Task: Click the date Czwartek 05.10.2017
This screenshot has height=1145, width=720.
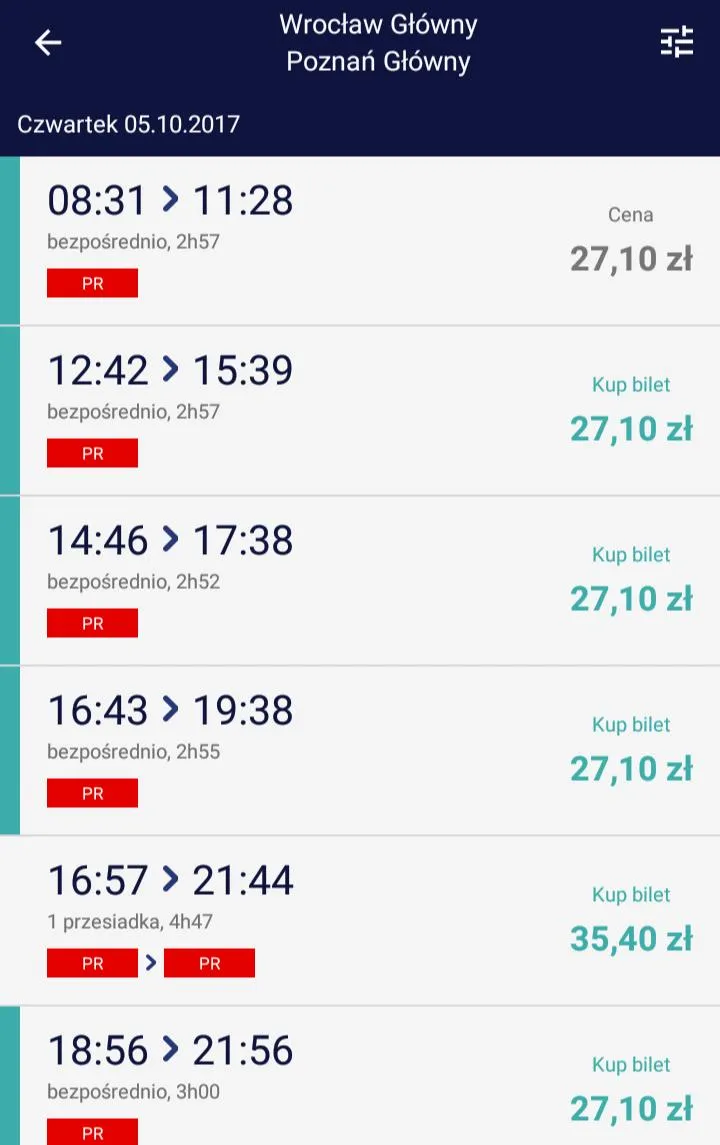Action: click(x=127, y=125)
